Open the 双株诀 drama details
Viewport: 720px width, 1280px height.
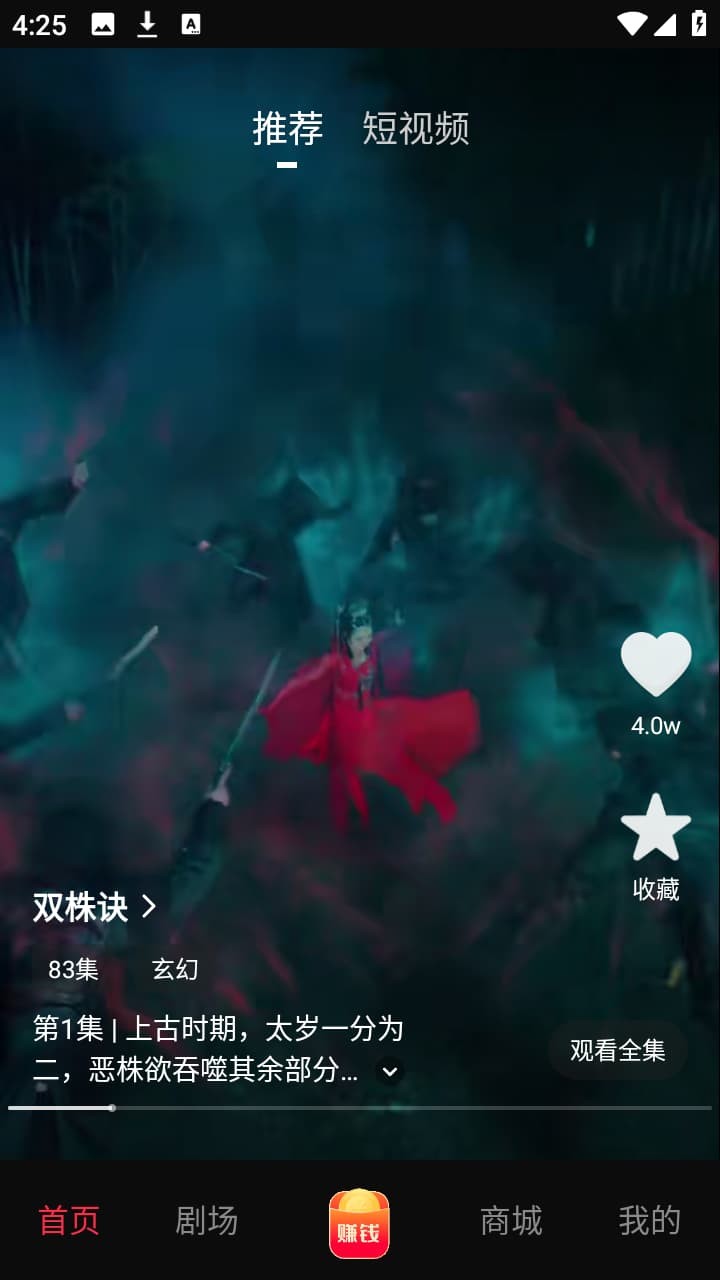95,907
